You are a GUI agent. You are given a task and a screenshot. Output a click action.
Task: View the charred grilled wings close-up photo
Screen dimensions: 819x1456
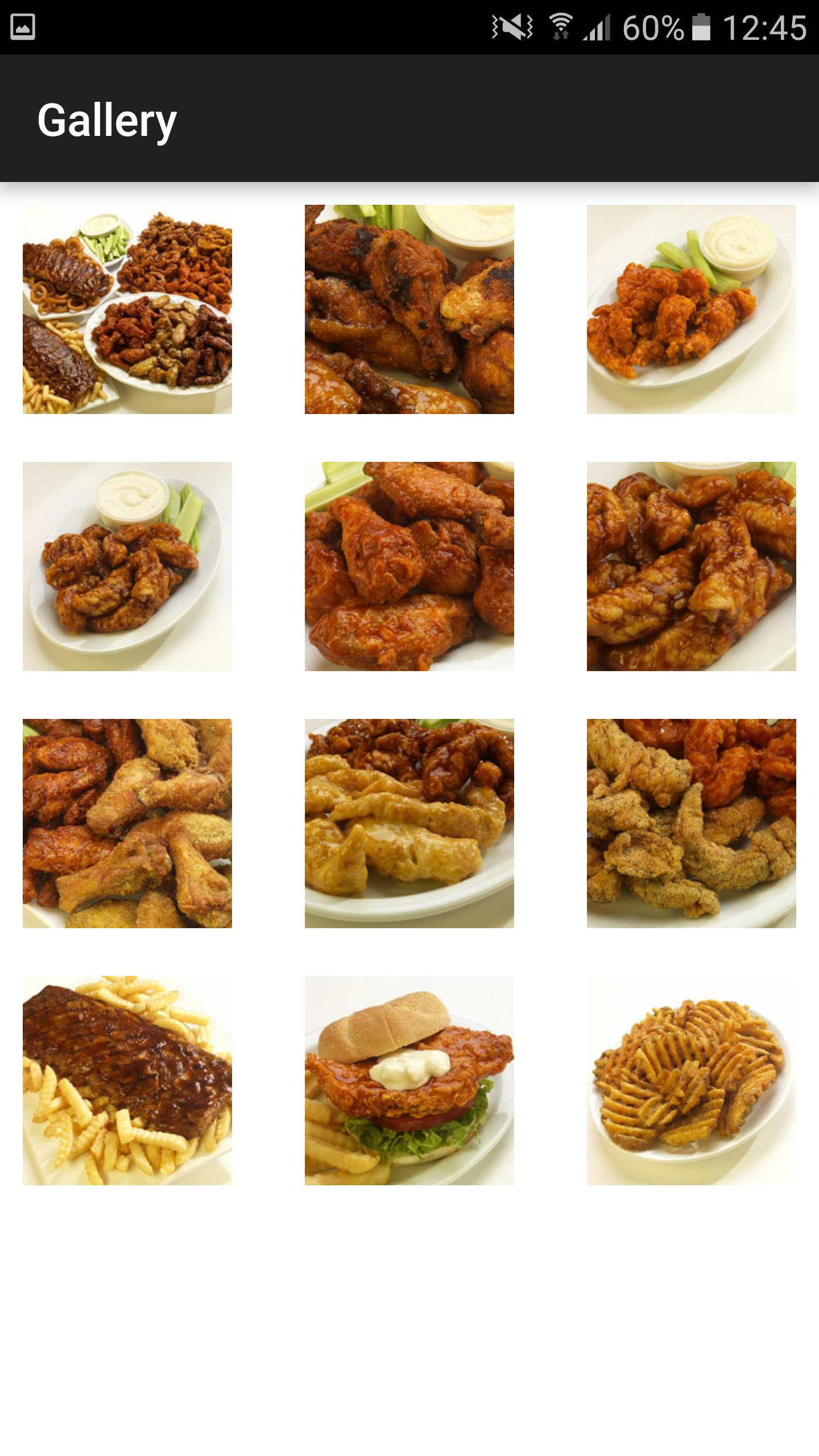(x=409, y=309)
